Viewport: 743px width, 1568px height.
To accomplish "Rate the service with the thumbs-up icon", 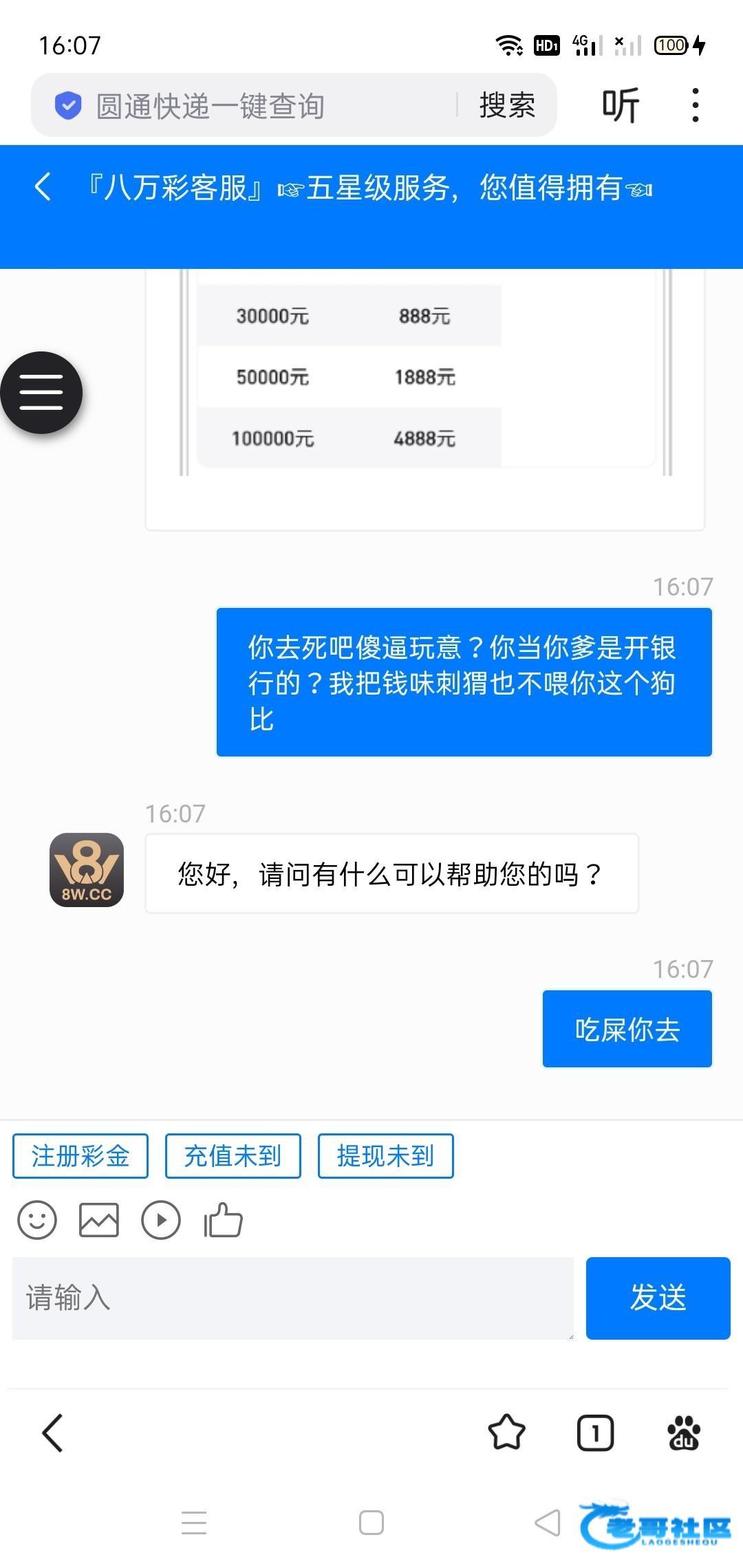I will pos(223,1220).
